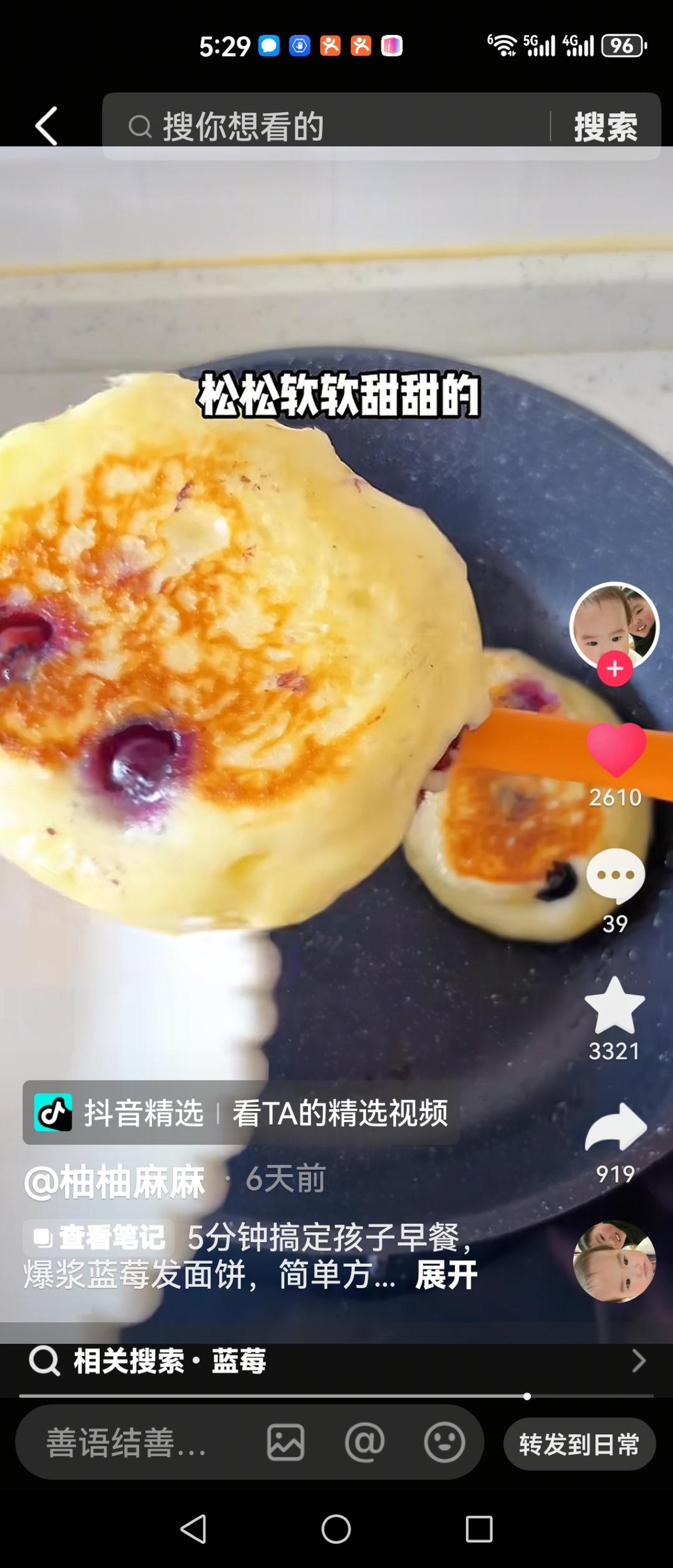Go back using the top-left arrow
This screenshot has height=1568, width=673.
pyautogui.click(x=47, y=126)
